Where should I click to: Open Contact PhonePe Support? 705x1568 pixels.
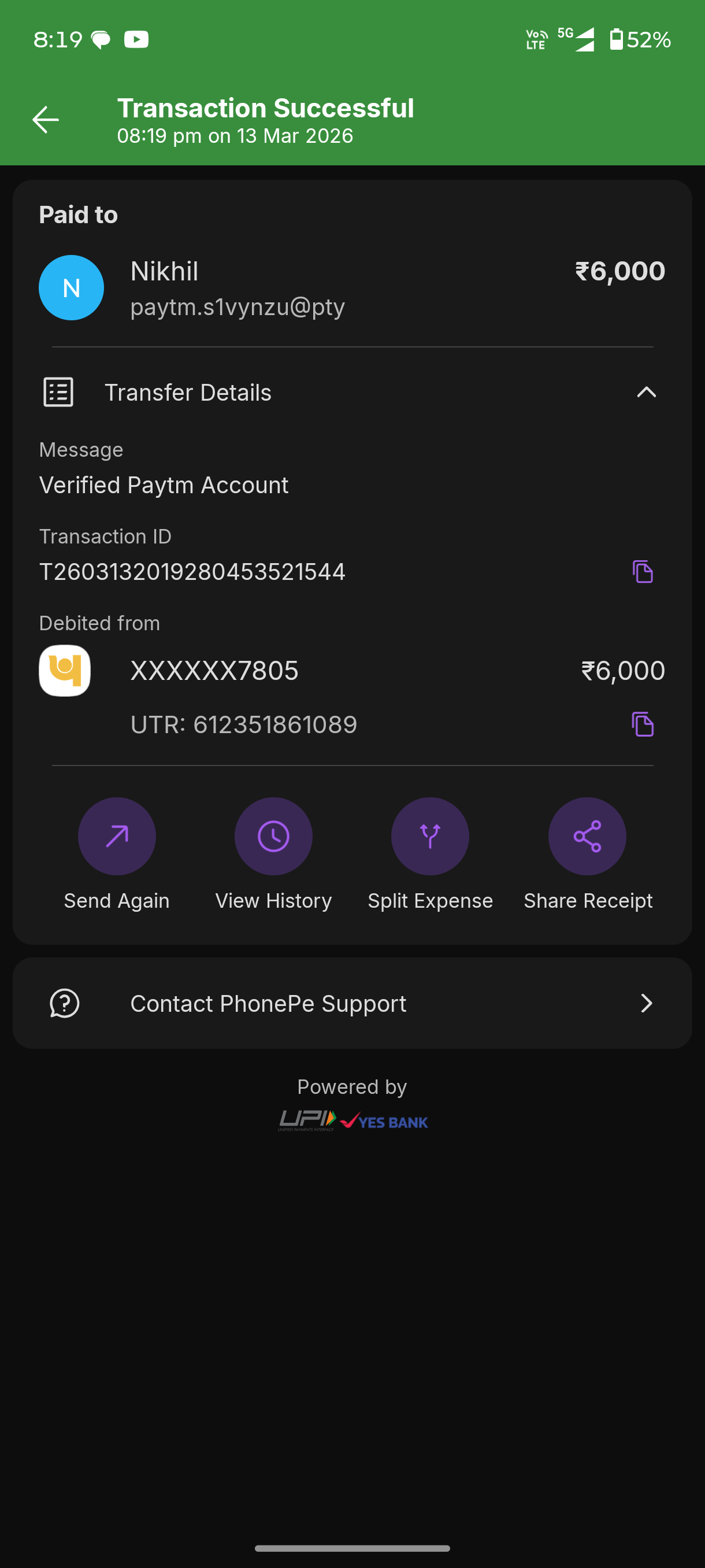(352, 1003)
